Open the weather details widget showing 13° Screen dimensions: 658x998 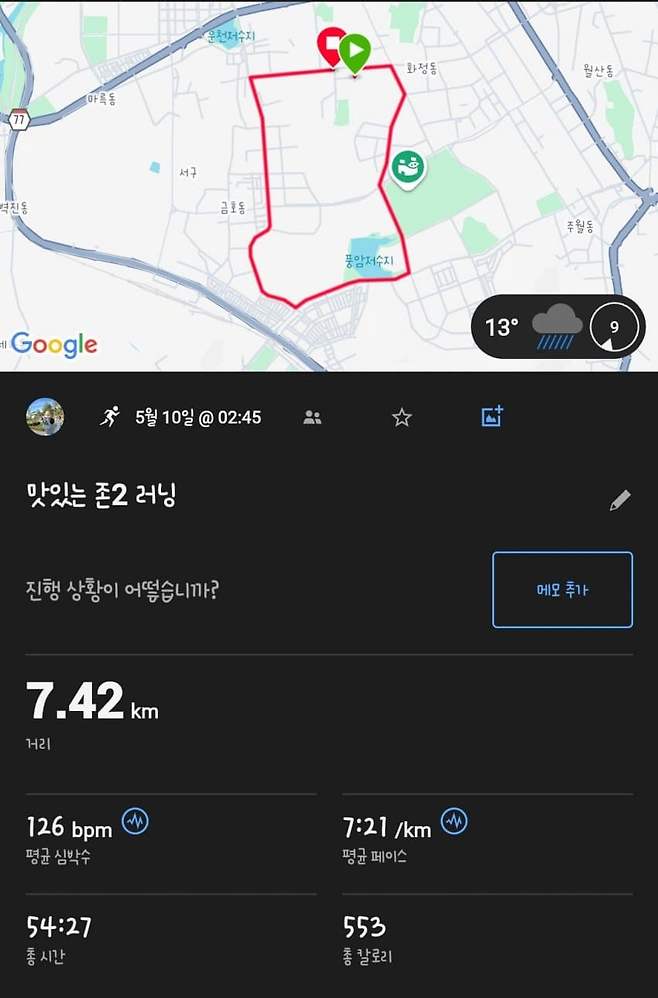coord(558,326)
